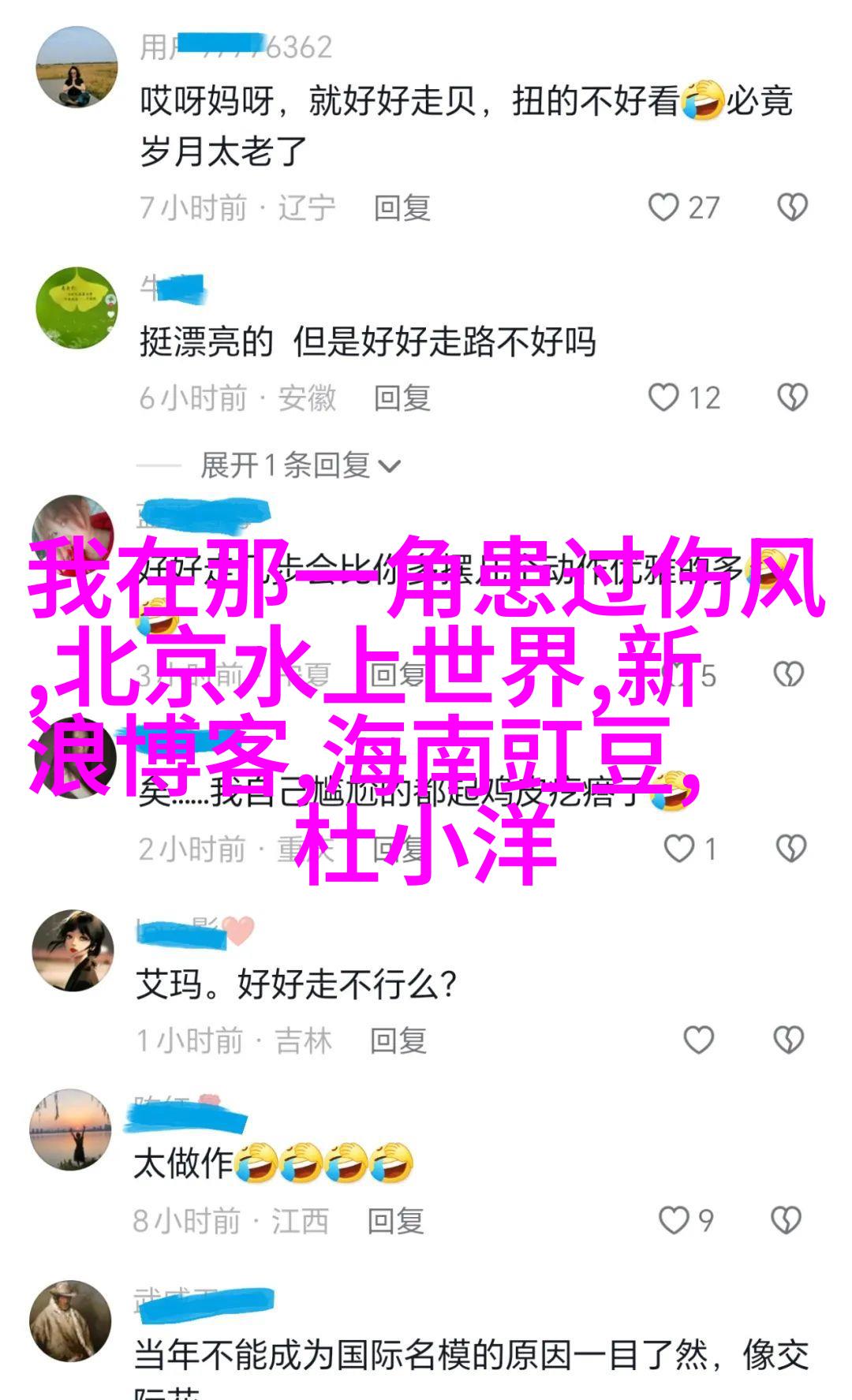Like the Liaoning comment with 27 likes
This screenshot has width=852, height=1400.
click(x=664, y=207)
